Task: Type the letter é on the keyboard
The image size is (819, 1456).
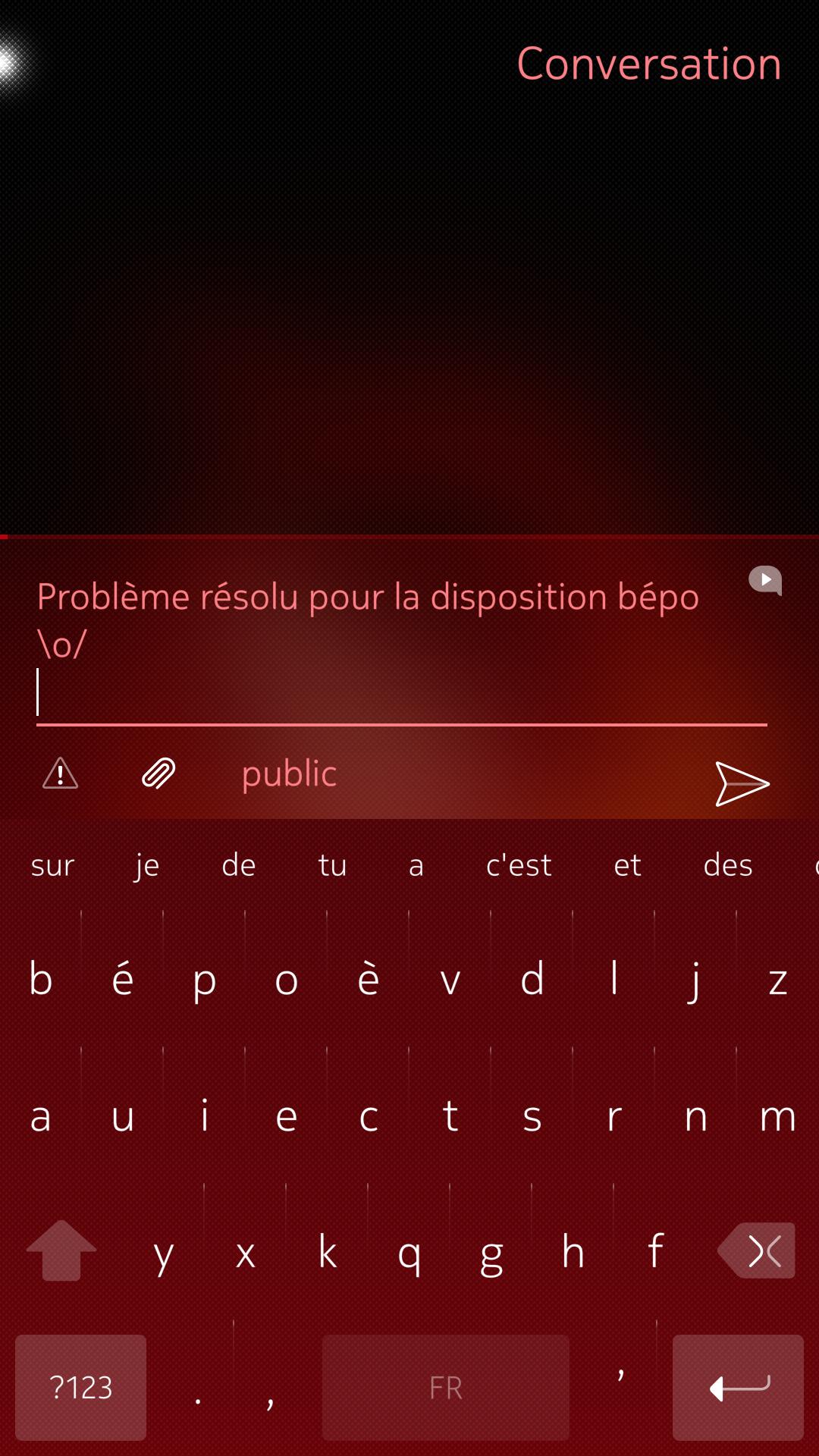Action: [123, 978]
